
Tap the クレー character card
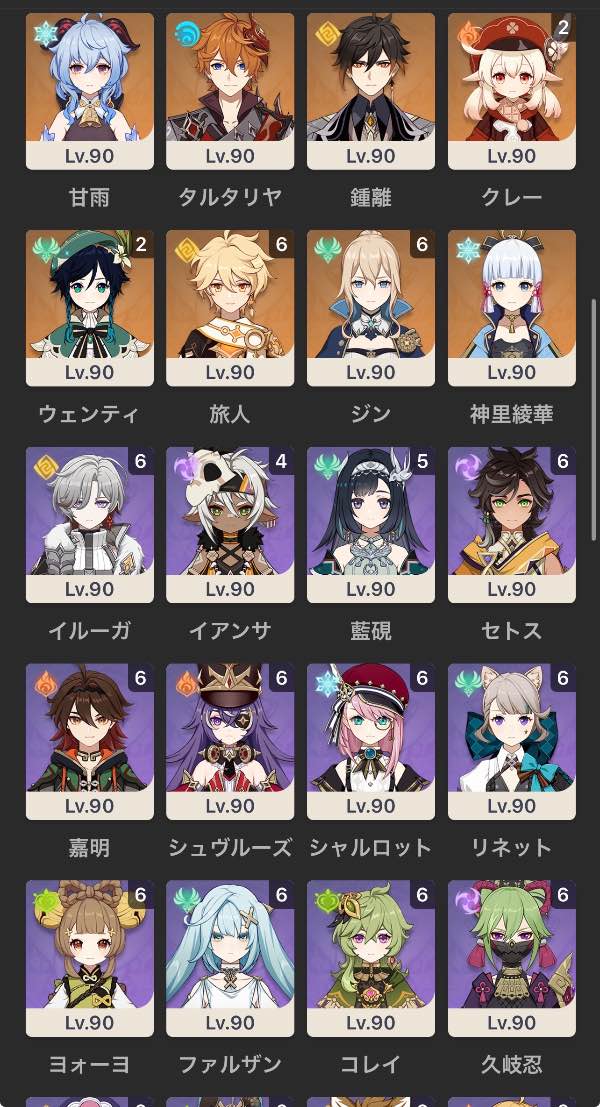pyautogui.click(x=512, y=91)
